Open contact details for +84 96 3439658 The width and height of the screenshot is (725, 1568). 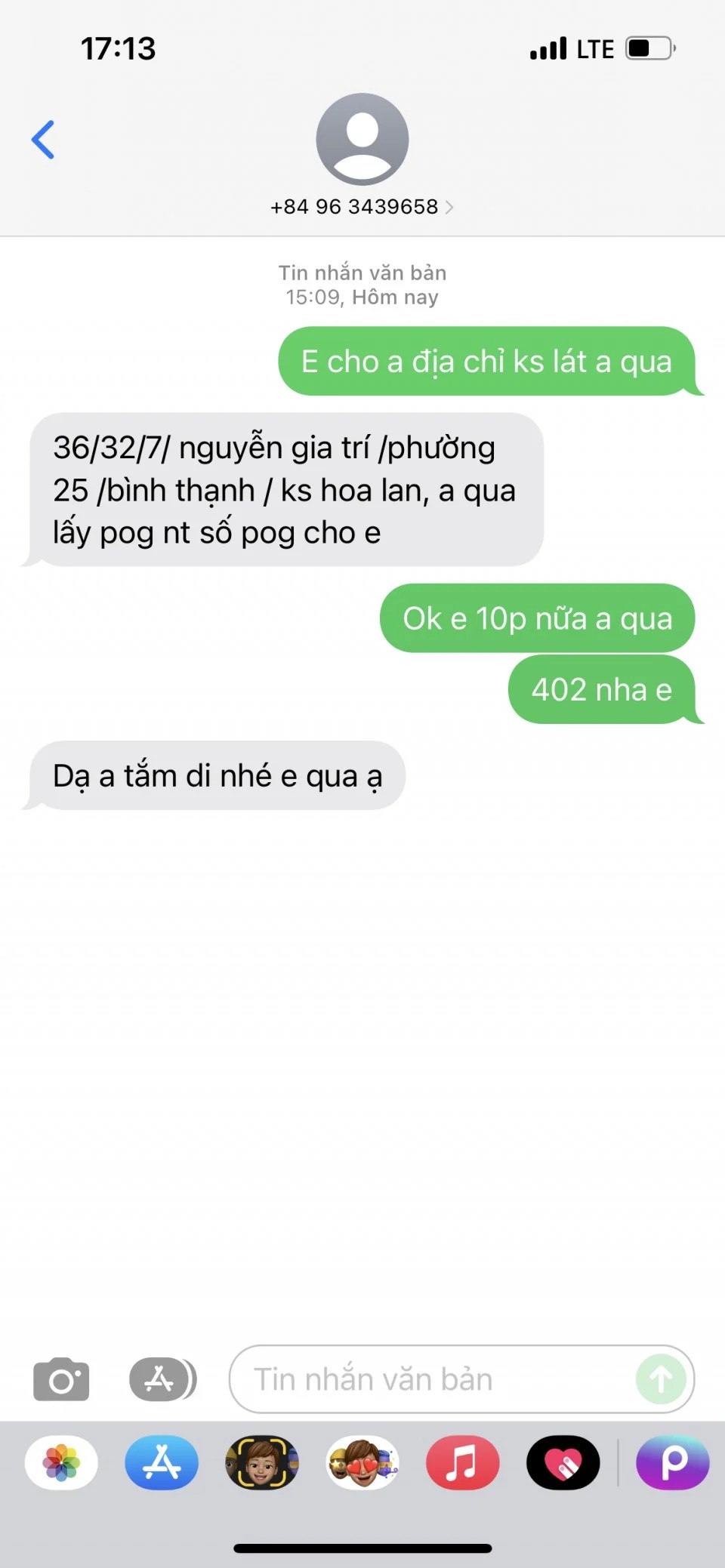(362, 206)
